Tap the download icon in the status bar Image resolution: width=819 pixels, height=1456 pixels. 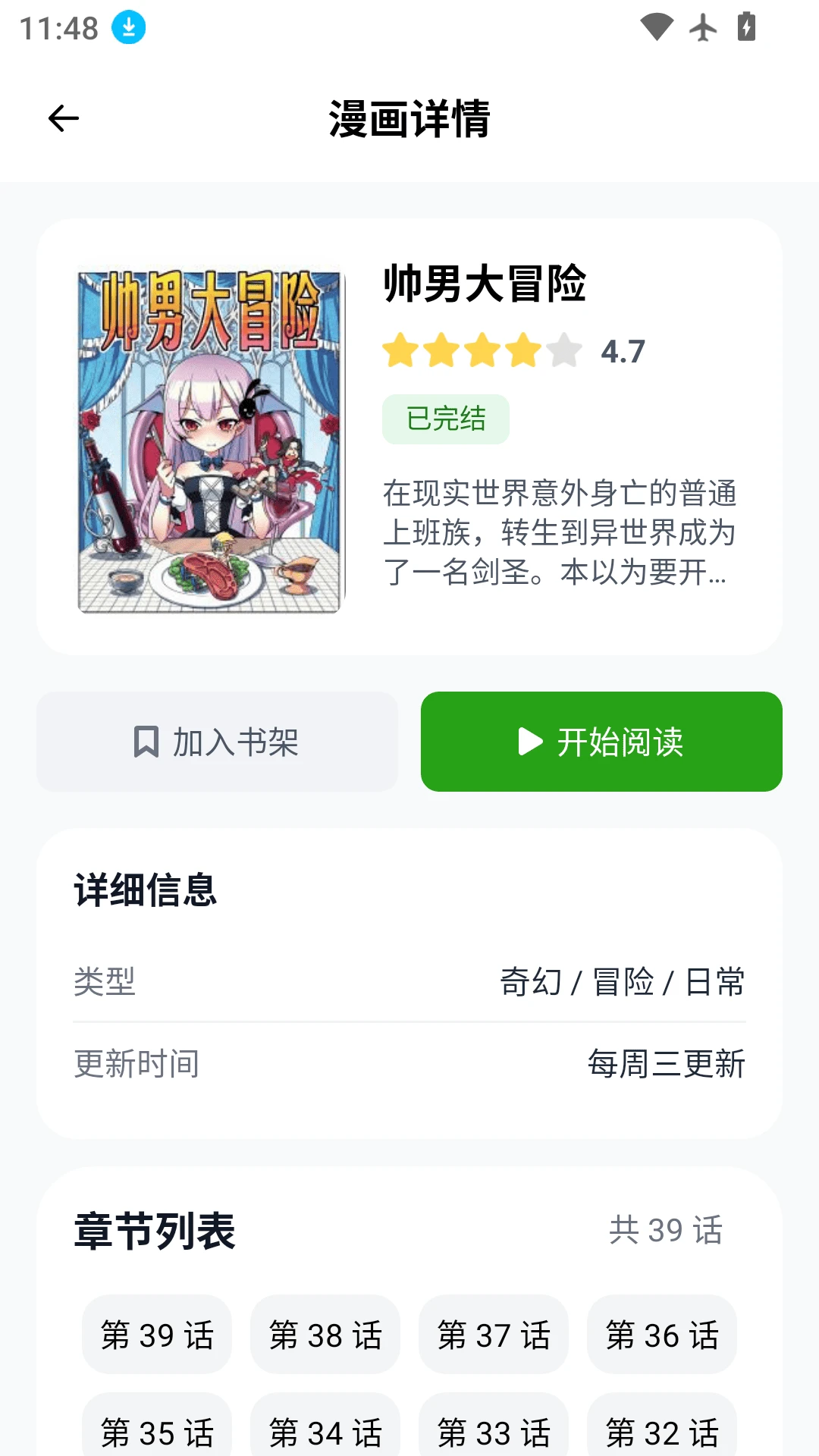pyautogui.click(x=127, y=28)
